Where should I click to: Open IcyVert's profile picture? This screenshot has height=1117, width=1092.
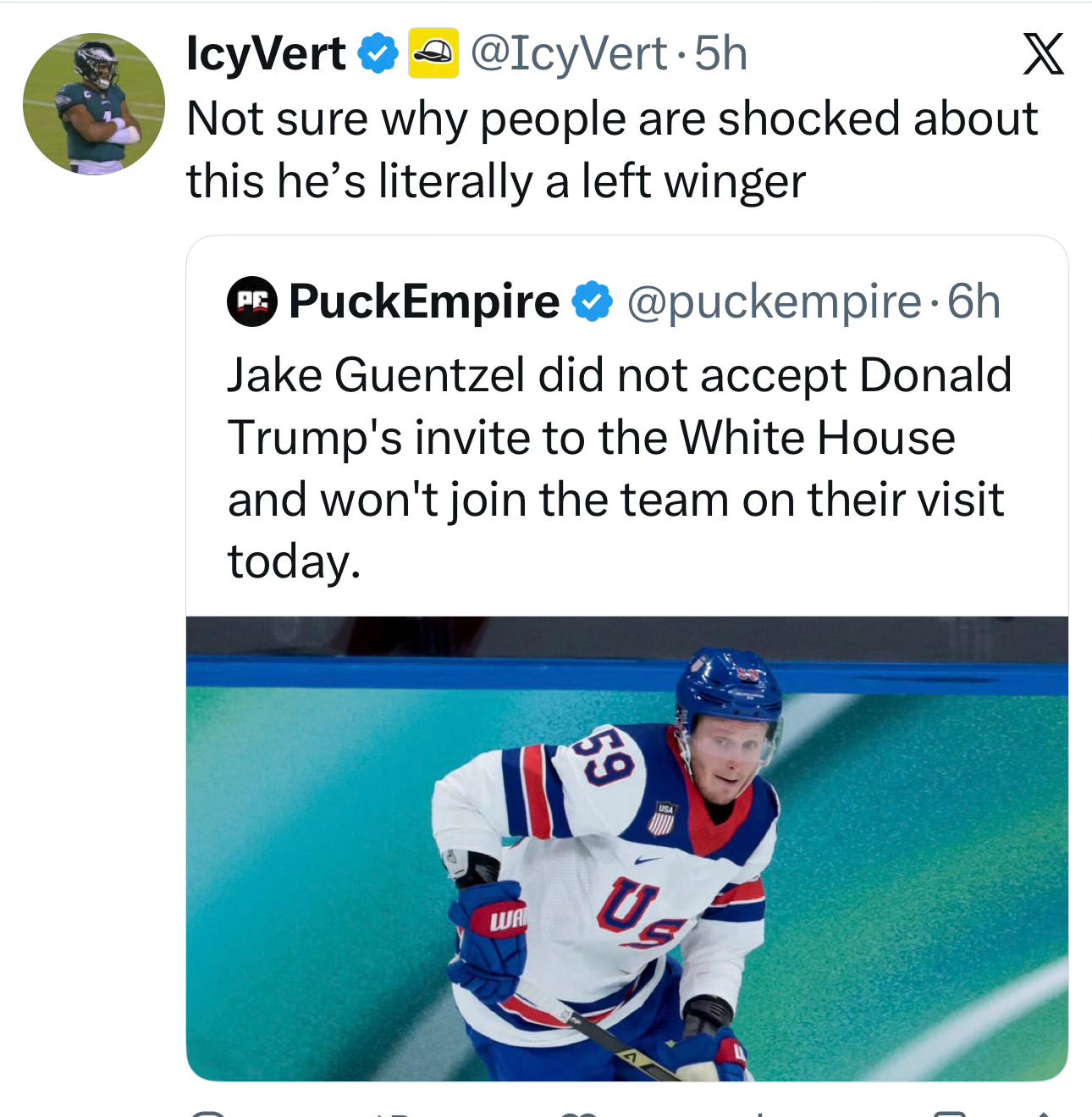(x=94, y=104)
